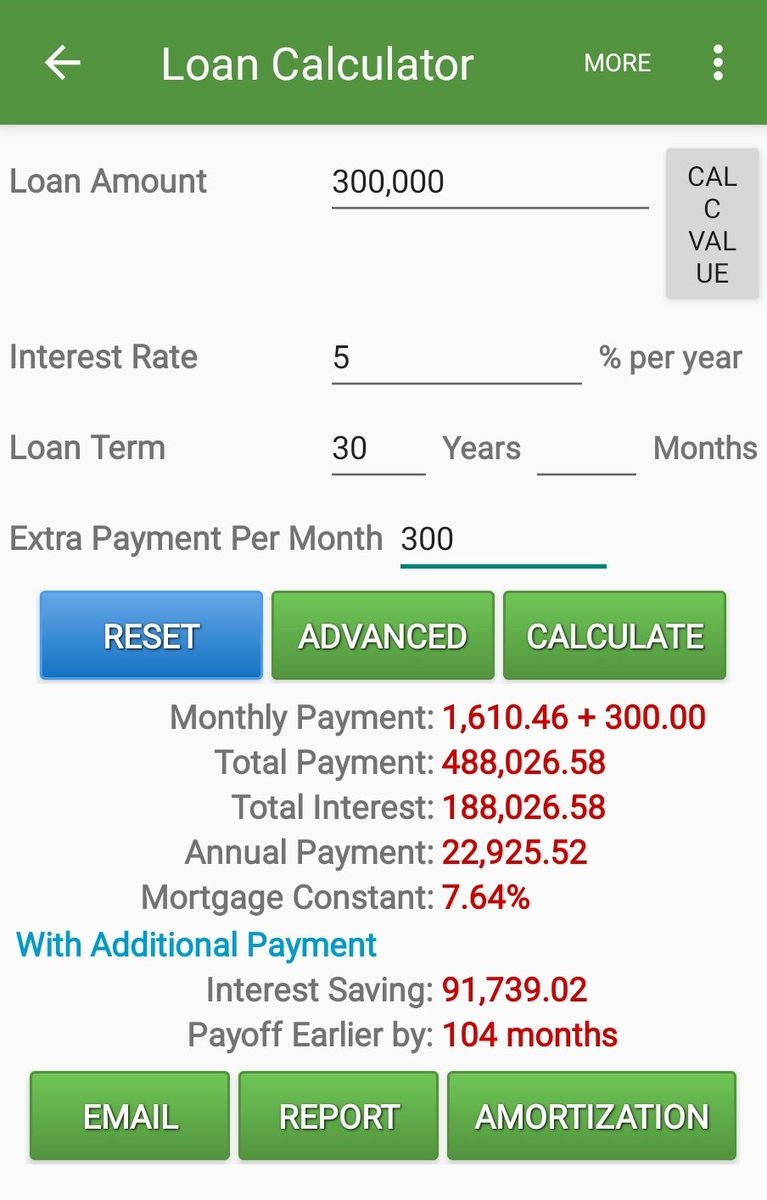
Task: Reset all calculator inputs
Action: tap(151, 636)
